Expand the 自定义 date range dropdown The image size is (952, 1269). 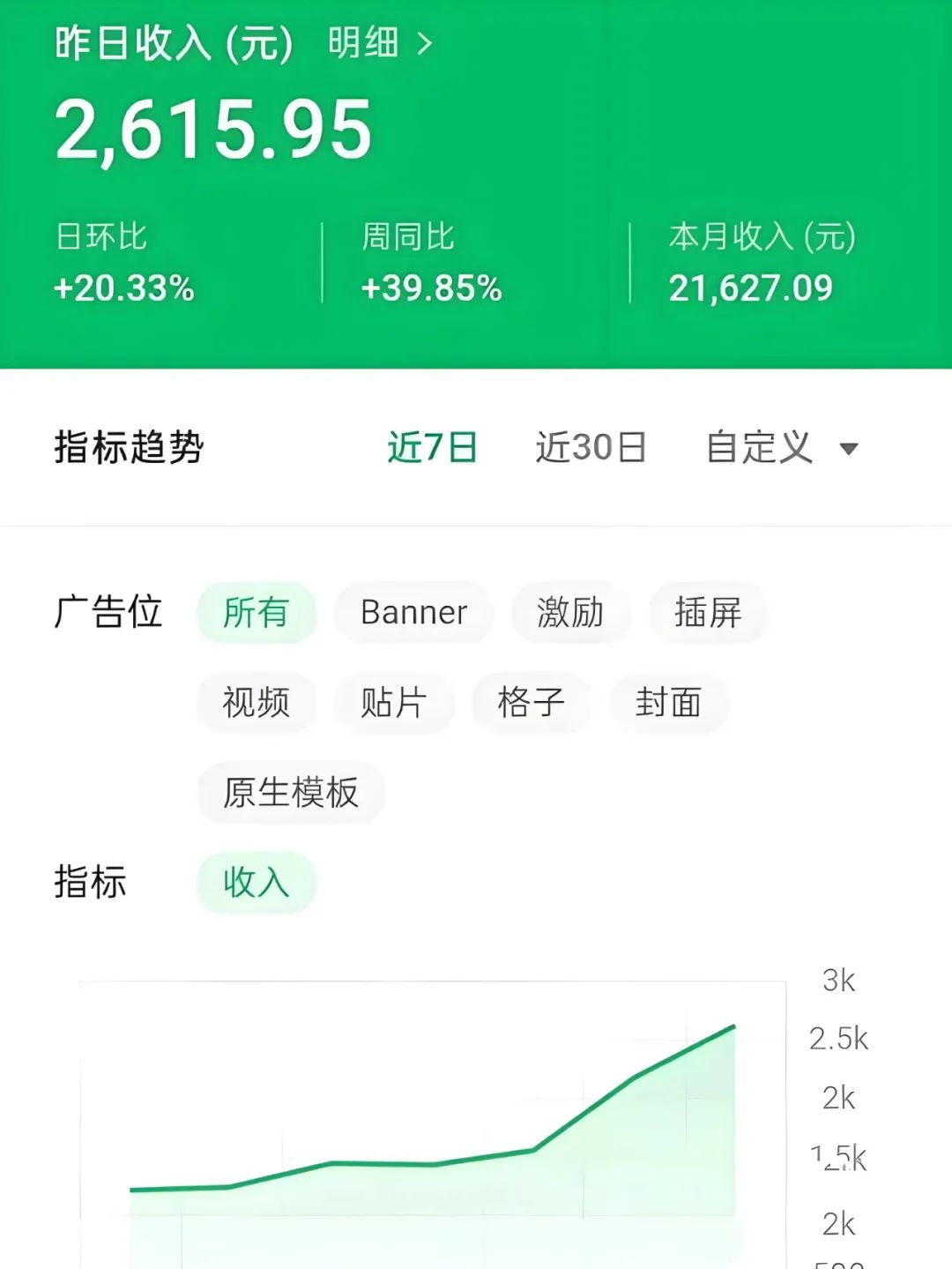781,447
